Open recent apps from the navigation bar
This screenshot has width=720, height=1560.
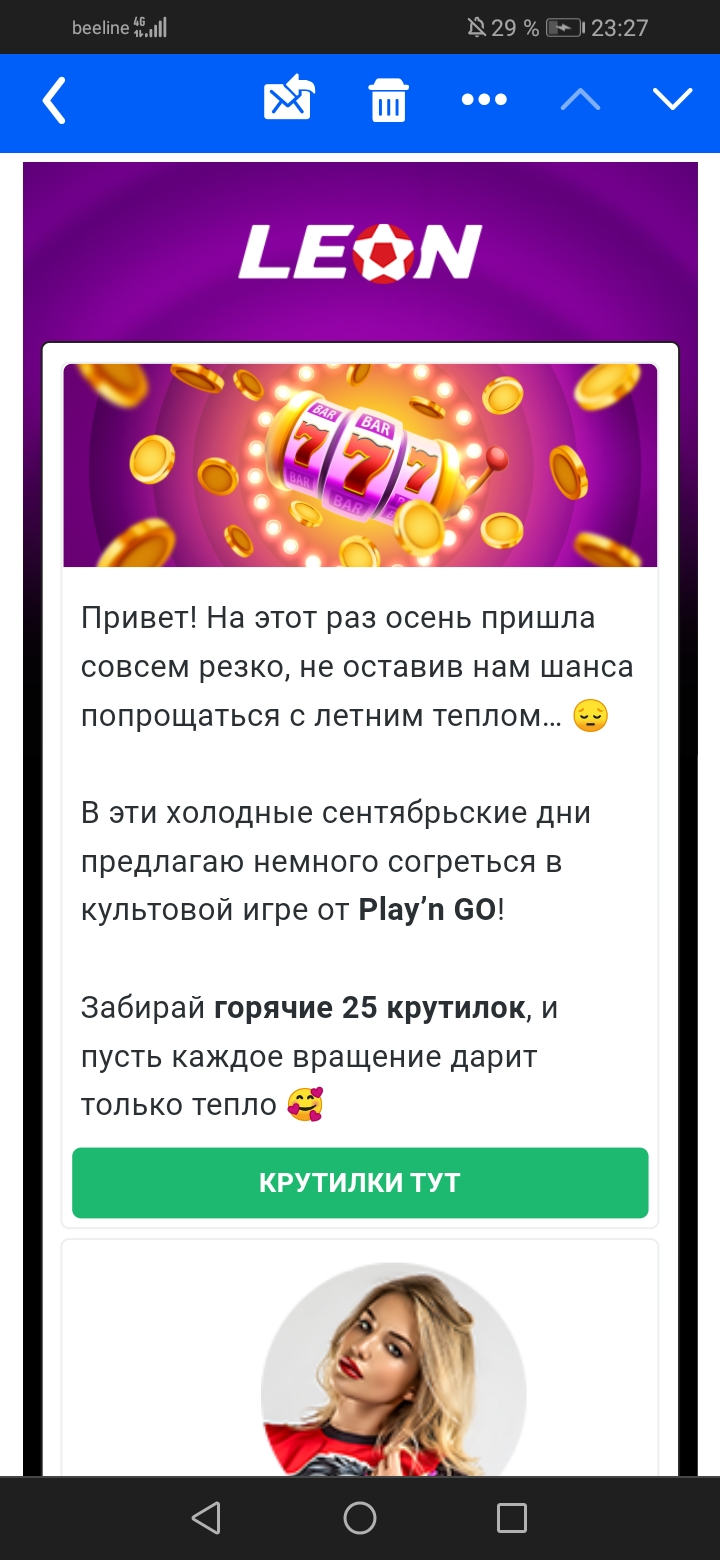pyautogui.click(x=512, y=1518)
